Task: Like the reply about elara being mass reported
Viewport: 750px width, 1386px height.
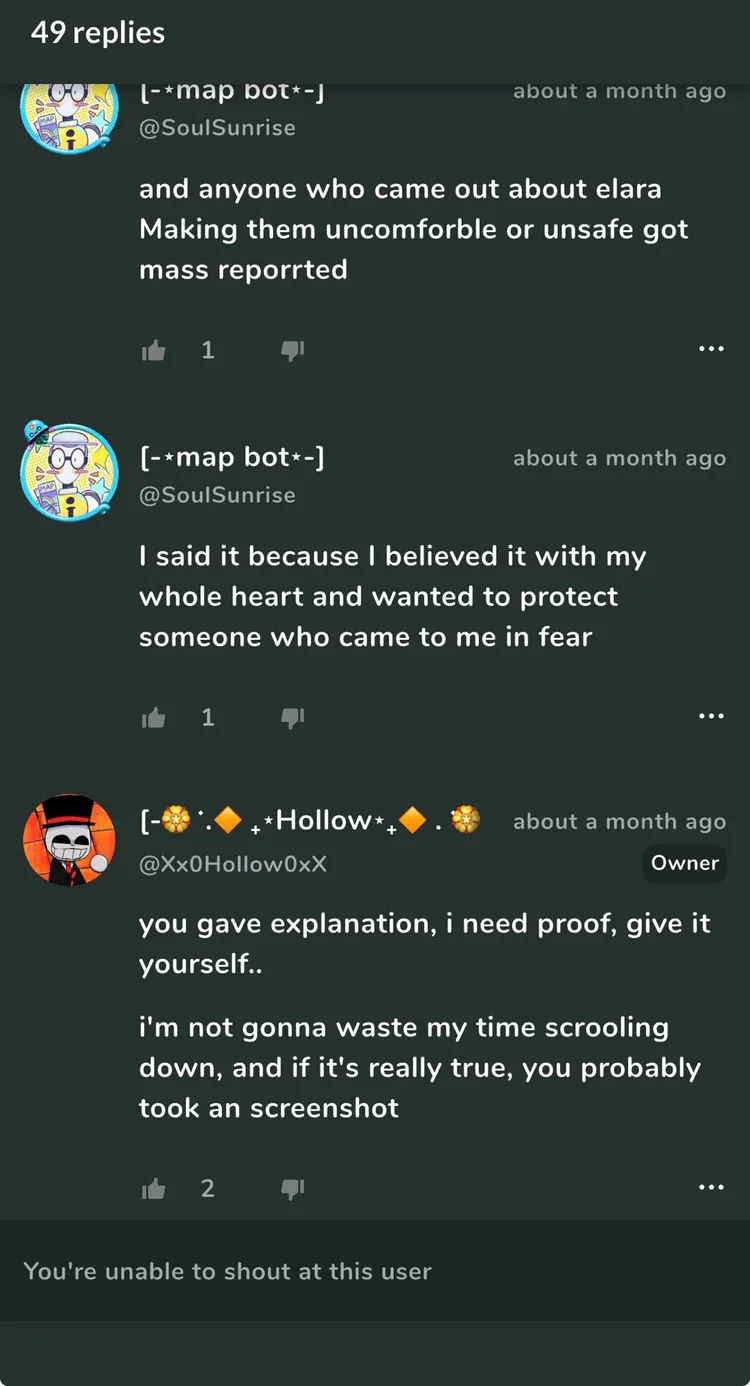Action: point(154,350)
